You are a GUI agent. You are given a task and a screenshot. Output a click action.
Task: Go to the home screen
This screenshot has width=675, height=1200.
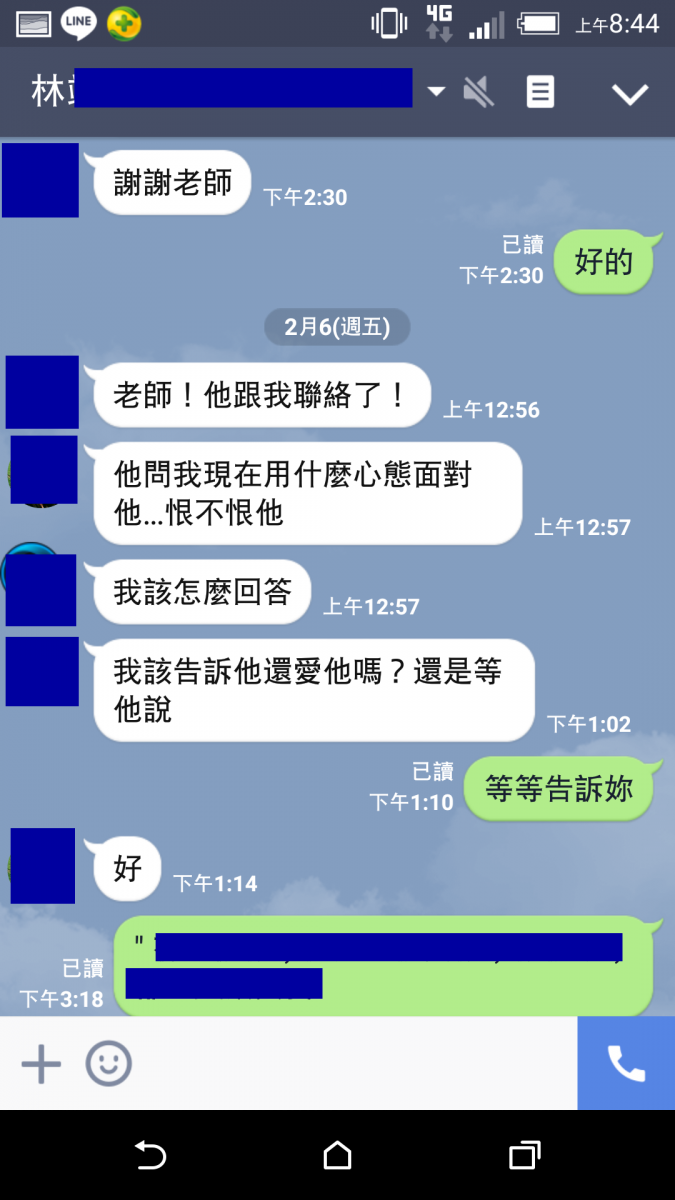(337, 1156)
